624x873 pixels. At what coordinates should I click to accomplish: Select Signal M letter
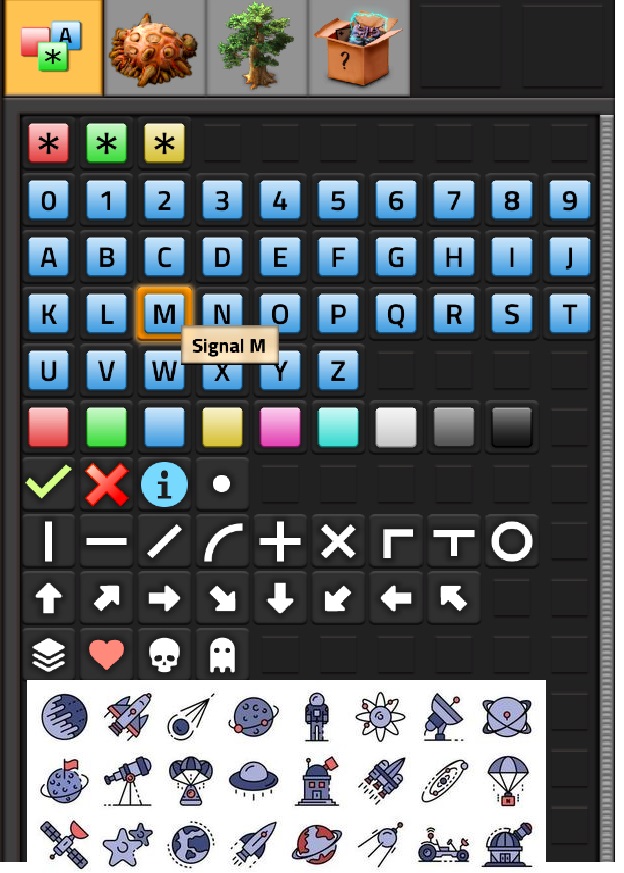tap(164, 315)
